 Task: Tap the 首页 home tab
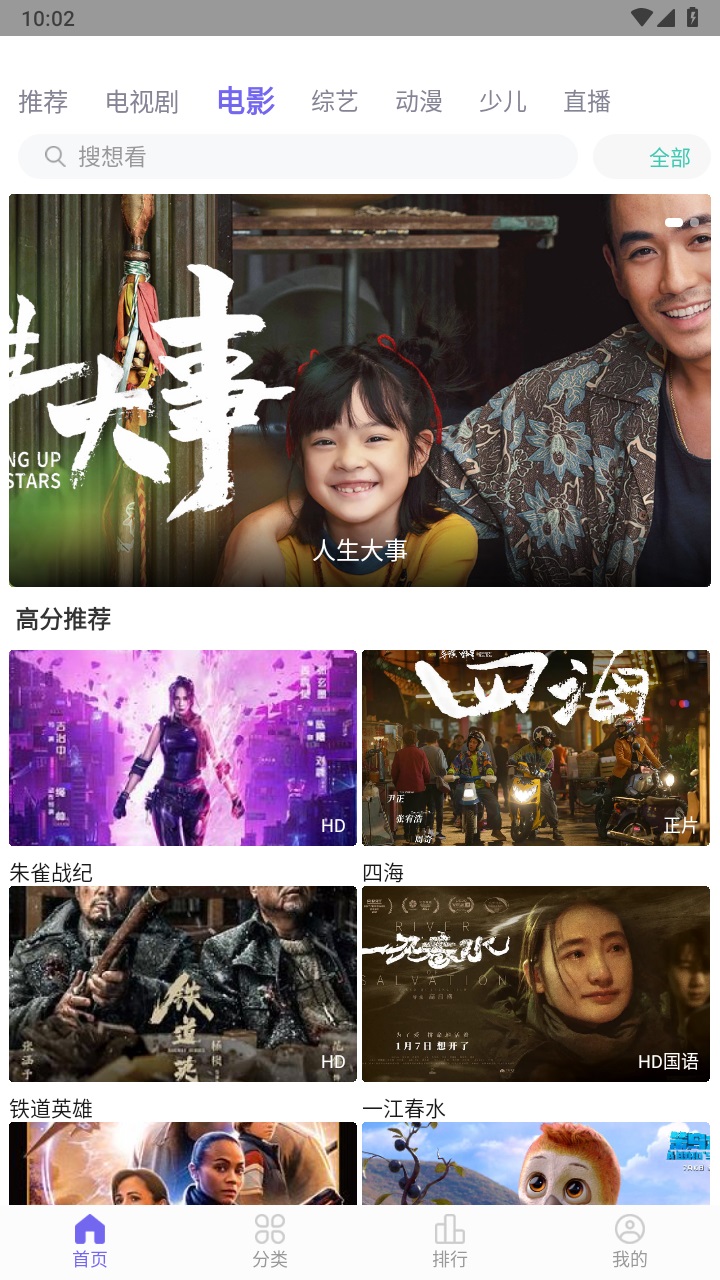tap(90, 1241)
